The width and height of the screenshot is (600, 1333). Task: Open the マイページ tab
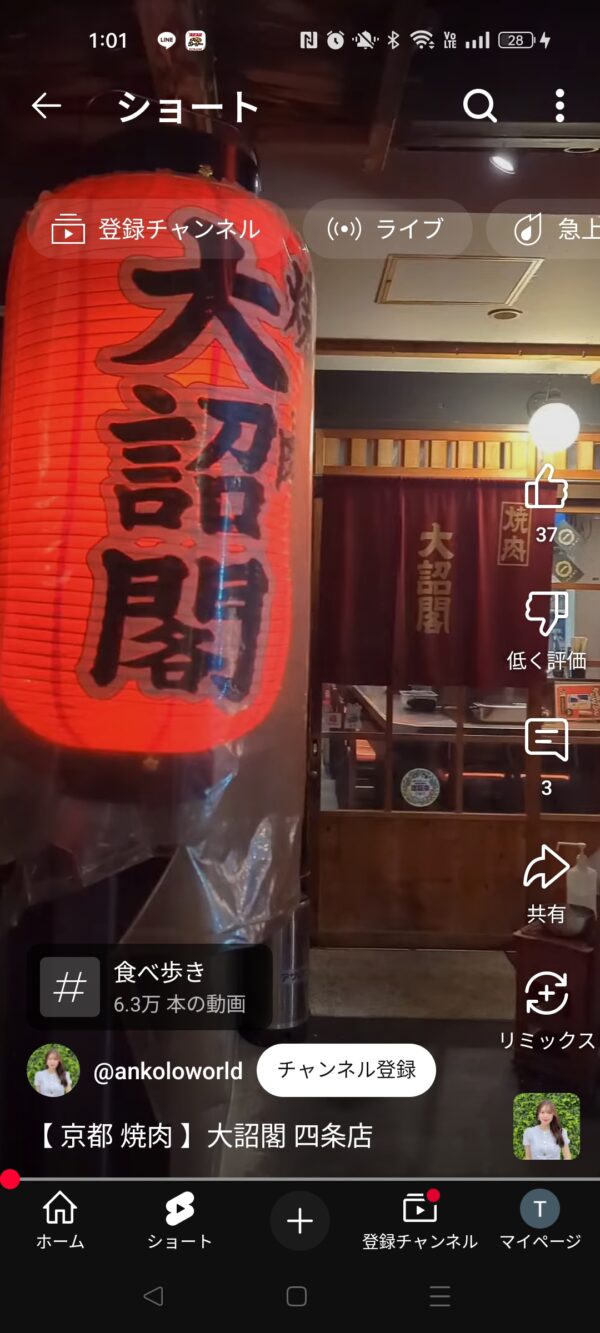pyautogui.click(x=540, y=1220)
